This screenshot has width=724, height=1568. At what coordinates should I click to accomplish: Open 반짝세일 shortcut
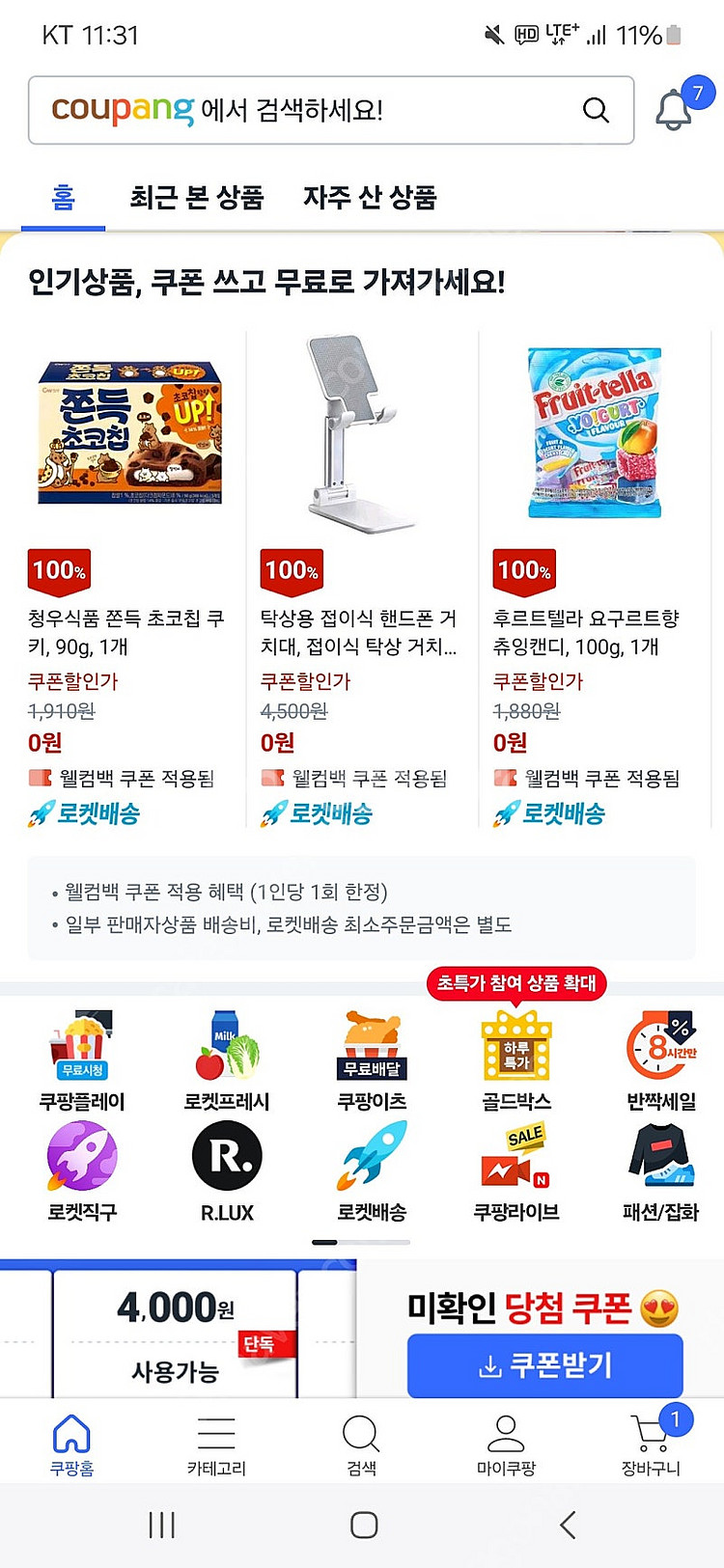click(x=661, y=1059)
